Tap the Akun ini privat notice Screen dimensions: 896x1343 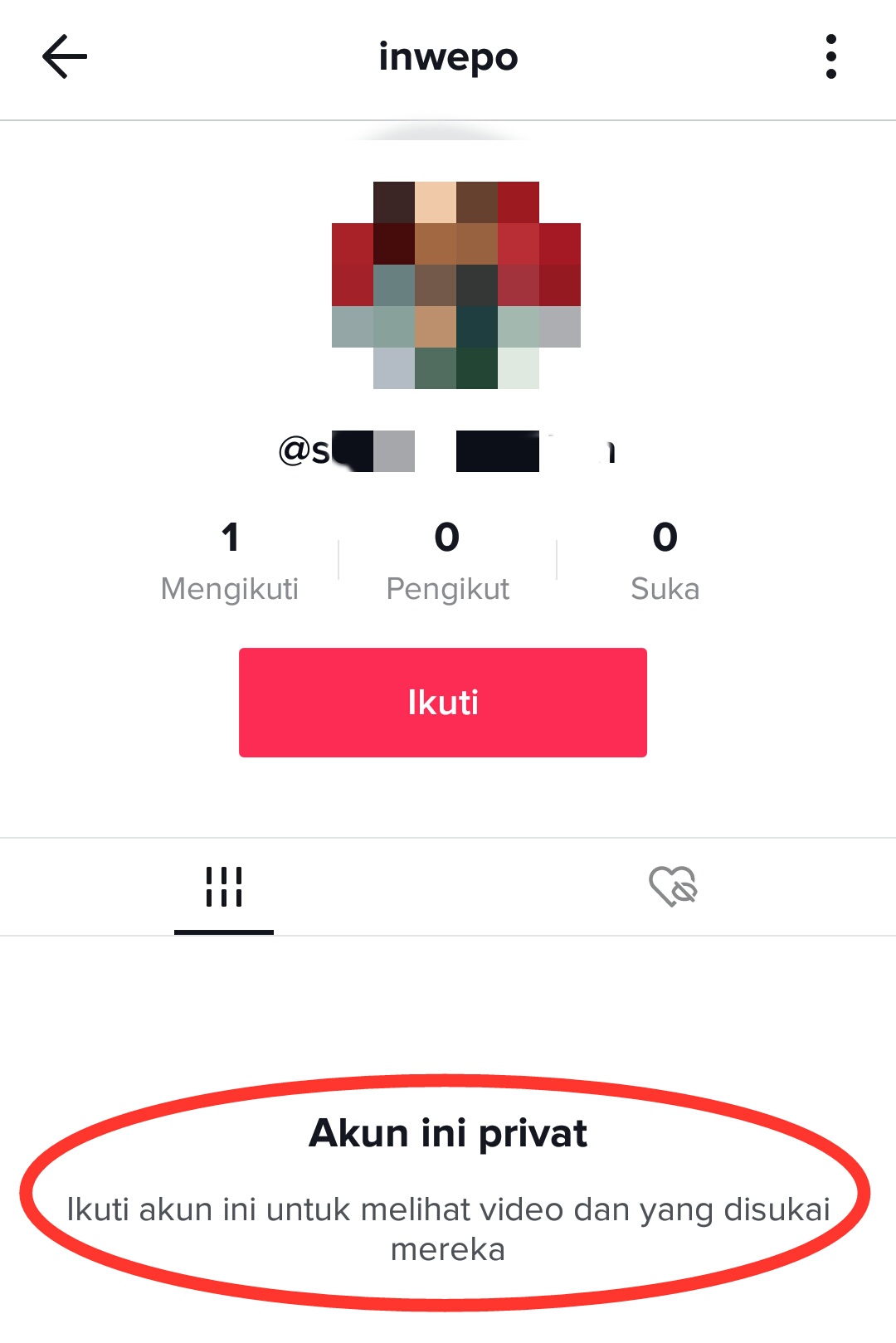click(x=448, y=1135)
